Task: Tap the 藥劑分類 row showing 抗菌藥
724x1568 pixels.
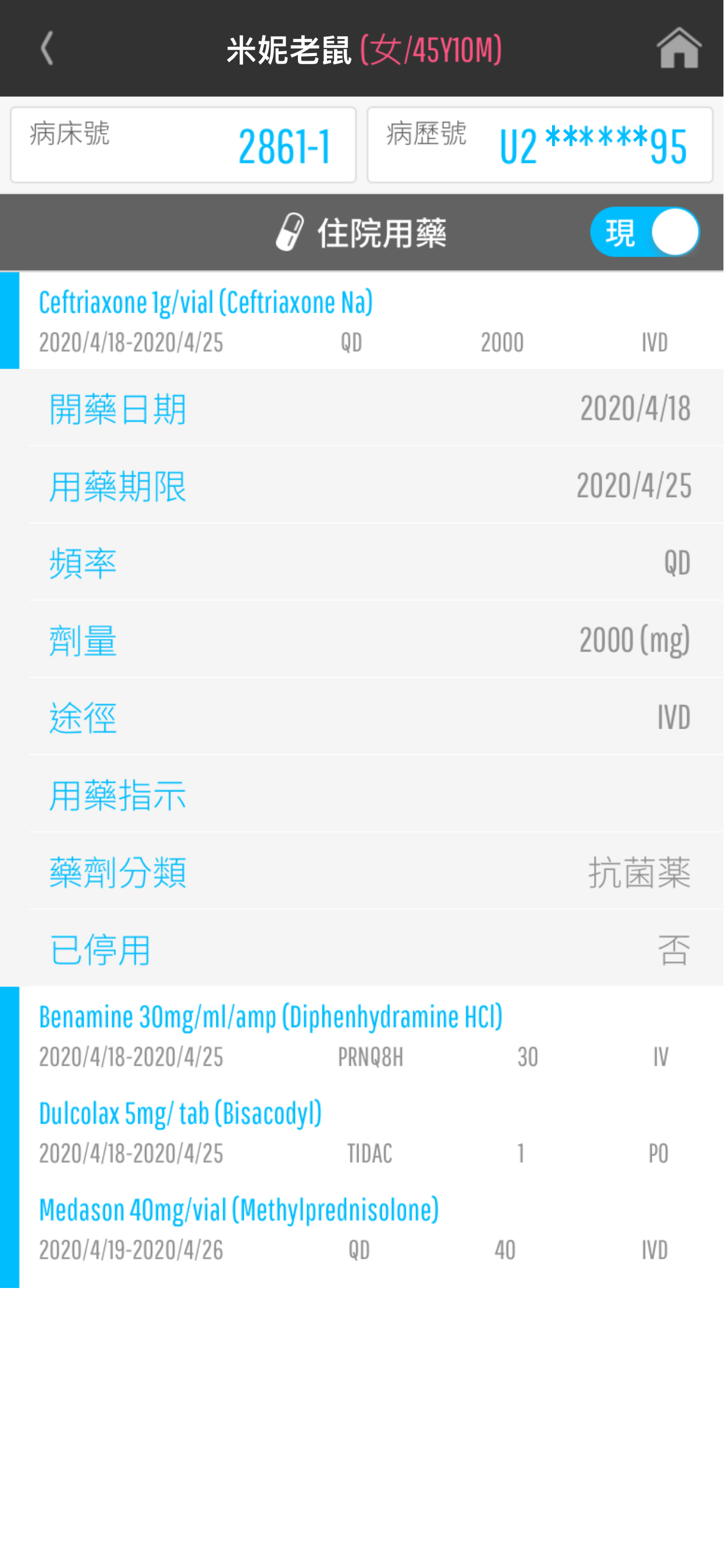Action: click(x=362, y=872)
